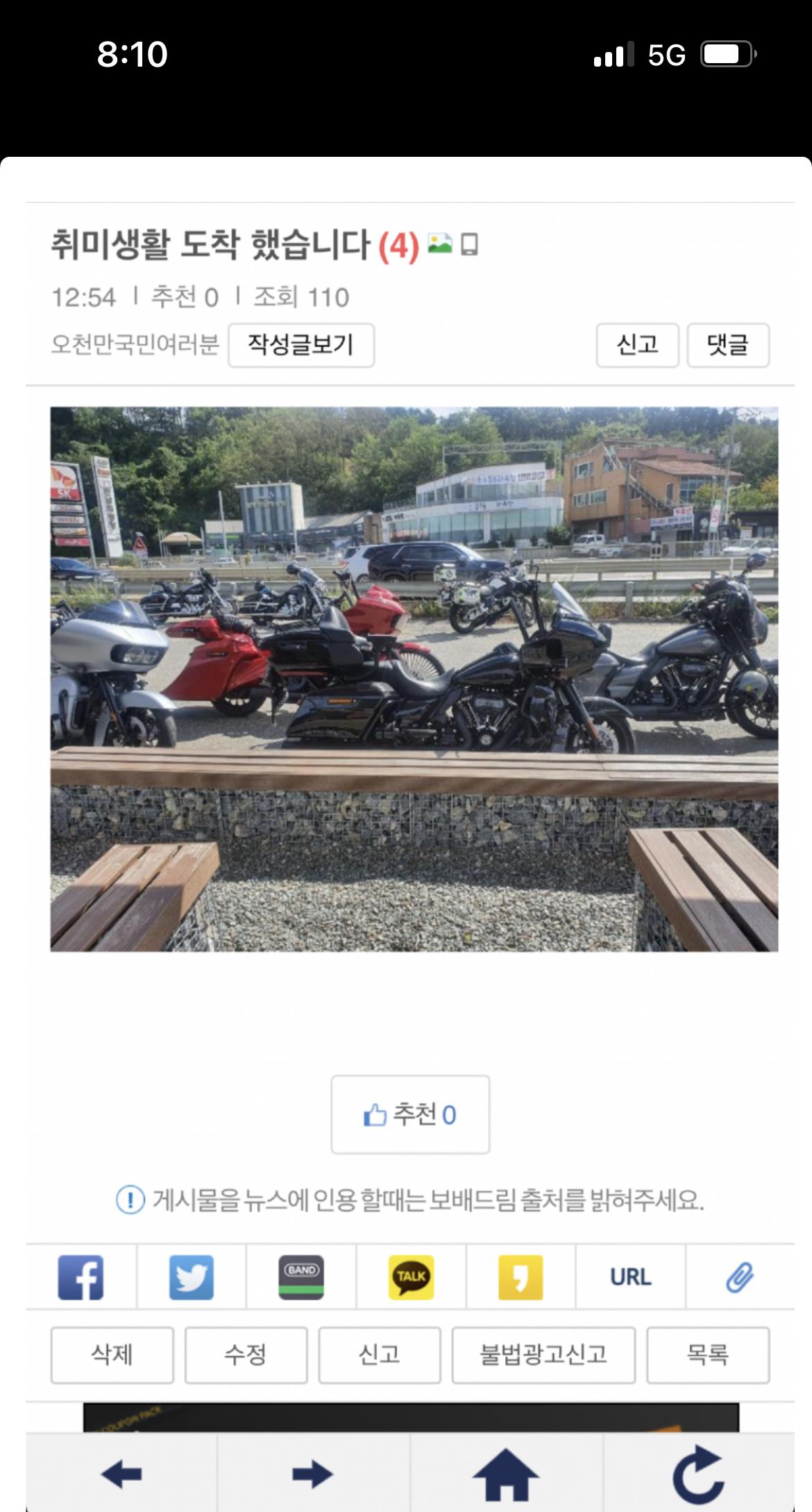Screen dimensions: 812x1512
Task: Copy the post link with the URL button
Action: pyautogui.click(x=630, y=1277)
